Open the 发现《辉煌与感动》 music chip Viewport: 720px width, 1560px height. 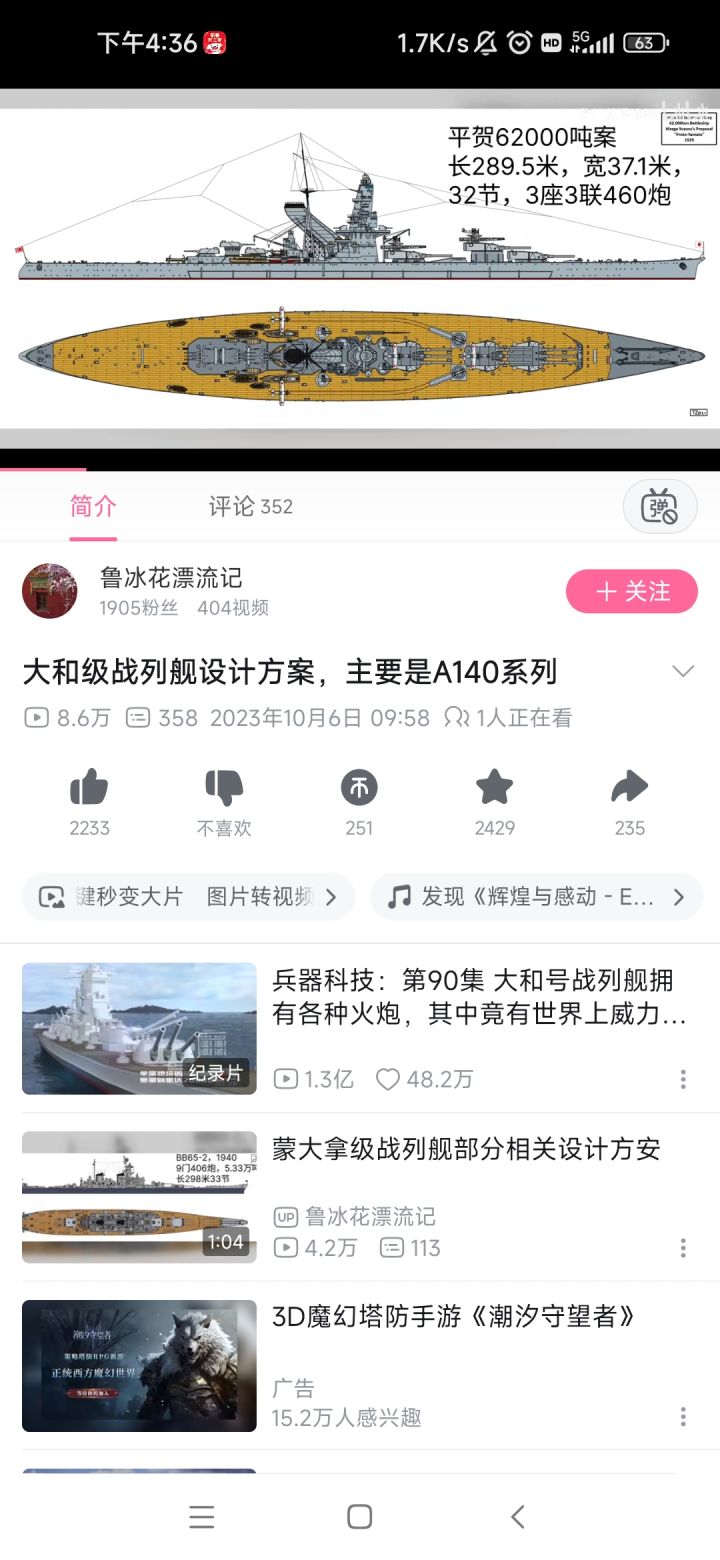tap(536, 897)
